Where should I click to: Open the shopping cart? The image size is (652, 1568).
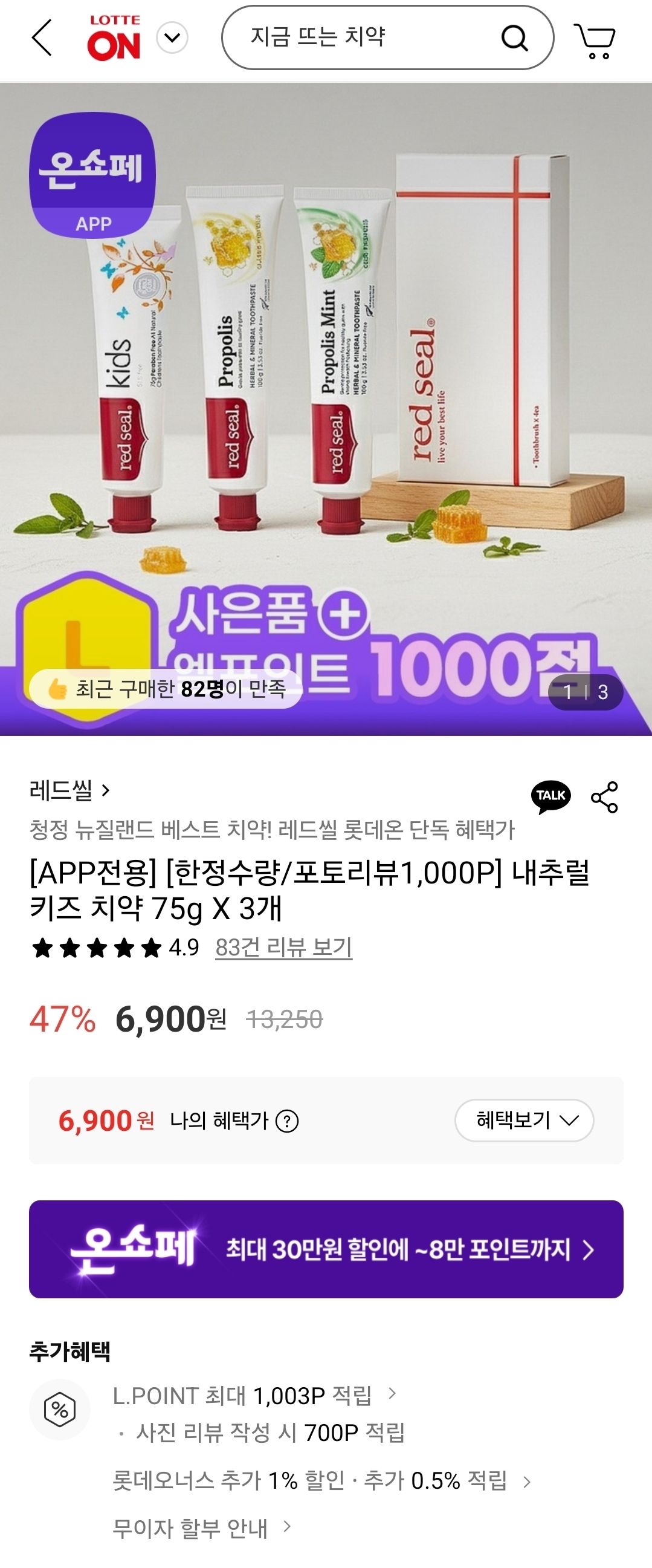(595, 40)
